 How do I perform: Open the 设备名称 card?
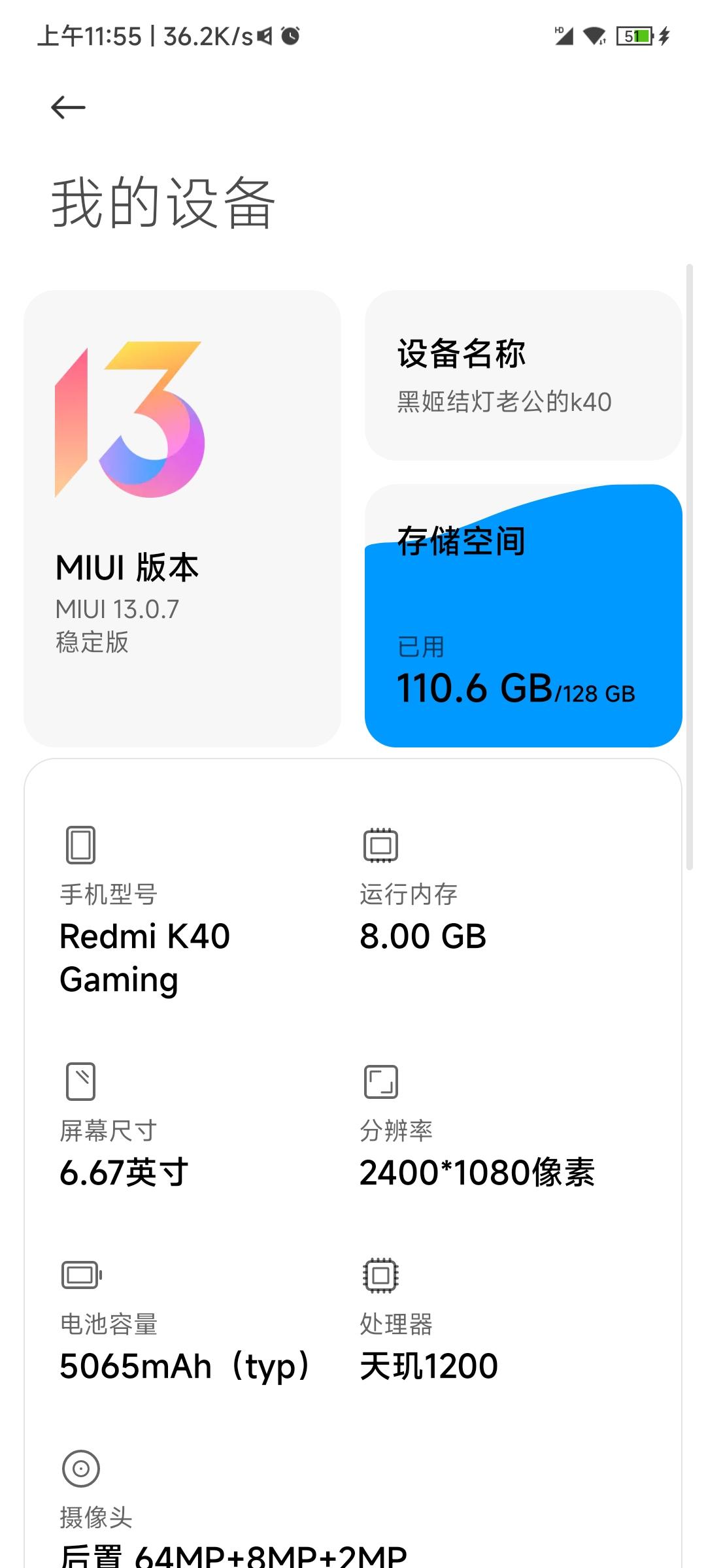(523, 376)
